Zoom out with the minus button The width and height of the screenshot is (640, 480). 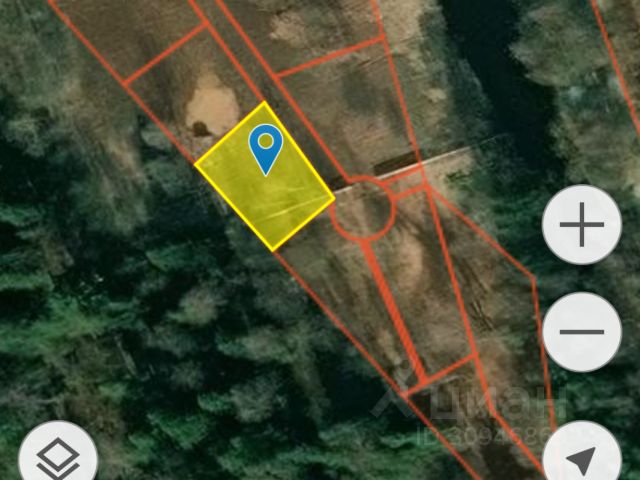pyautogui.click(x=582, y=332)
